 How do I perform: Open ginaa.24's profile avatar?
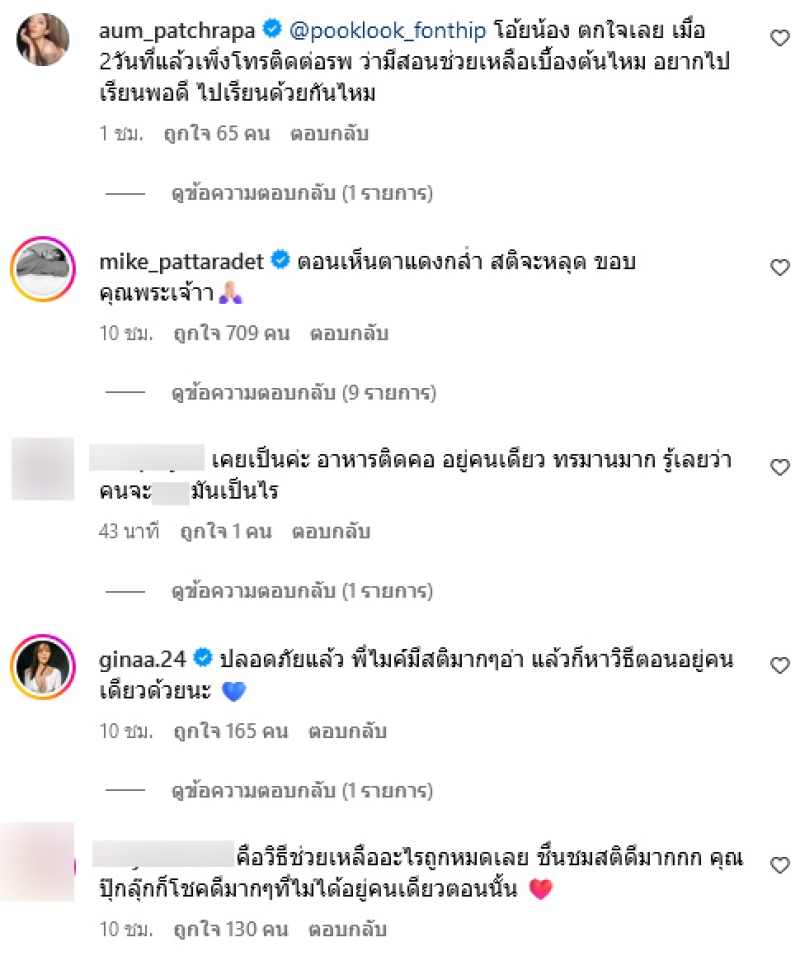click(x=43, y=666)
